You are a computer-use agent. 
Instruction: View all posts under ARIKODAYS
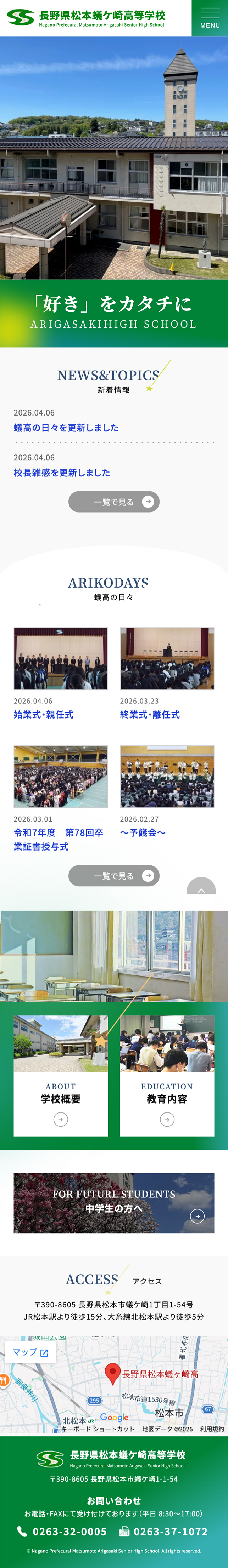114,875
